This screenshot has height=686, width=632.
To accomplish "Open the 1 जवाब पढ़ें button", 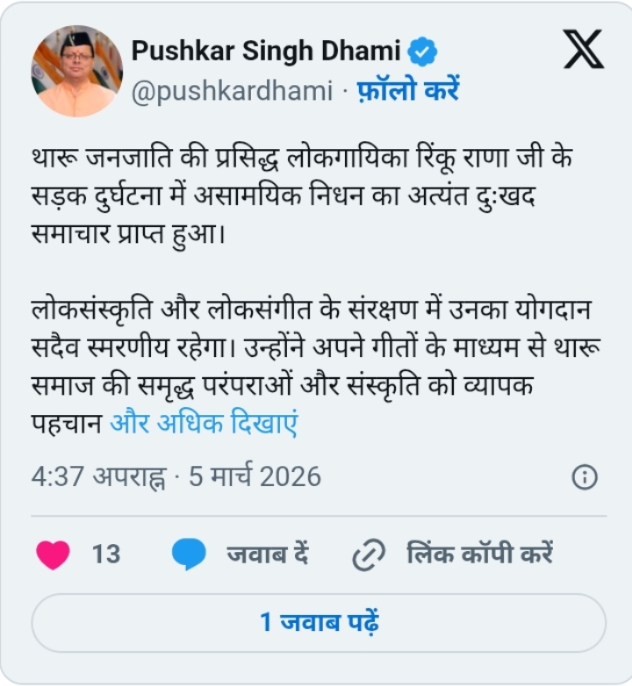I will tap(318, 623).
